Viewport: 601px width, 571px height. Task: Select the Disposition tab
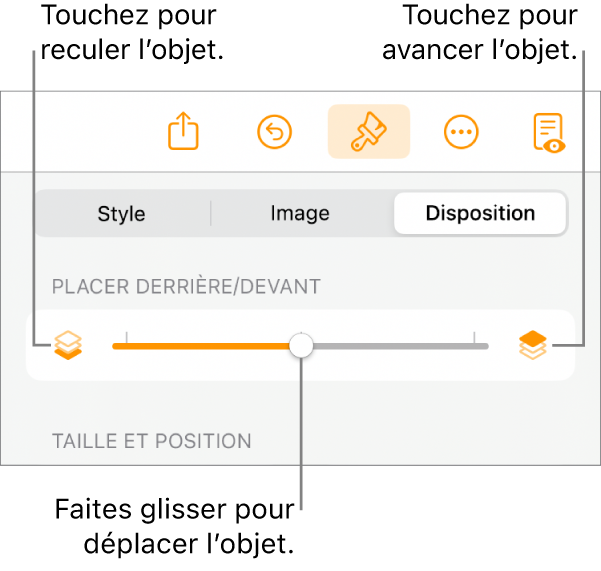[x=480, y=213]
